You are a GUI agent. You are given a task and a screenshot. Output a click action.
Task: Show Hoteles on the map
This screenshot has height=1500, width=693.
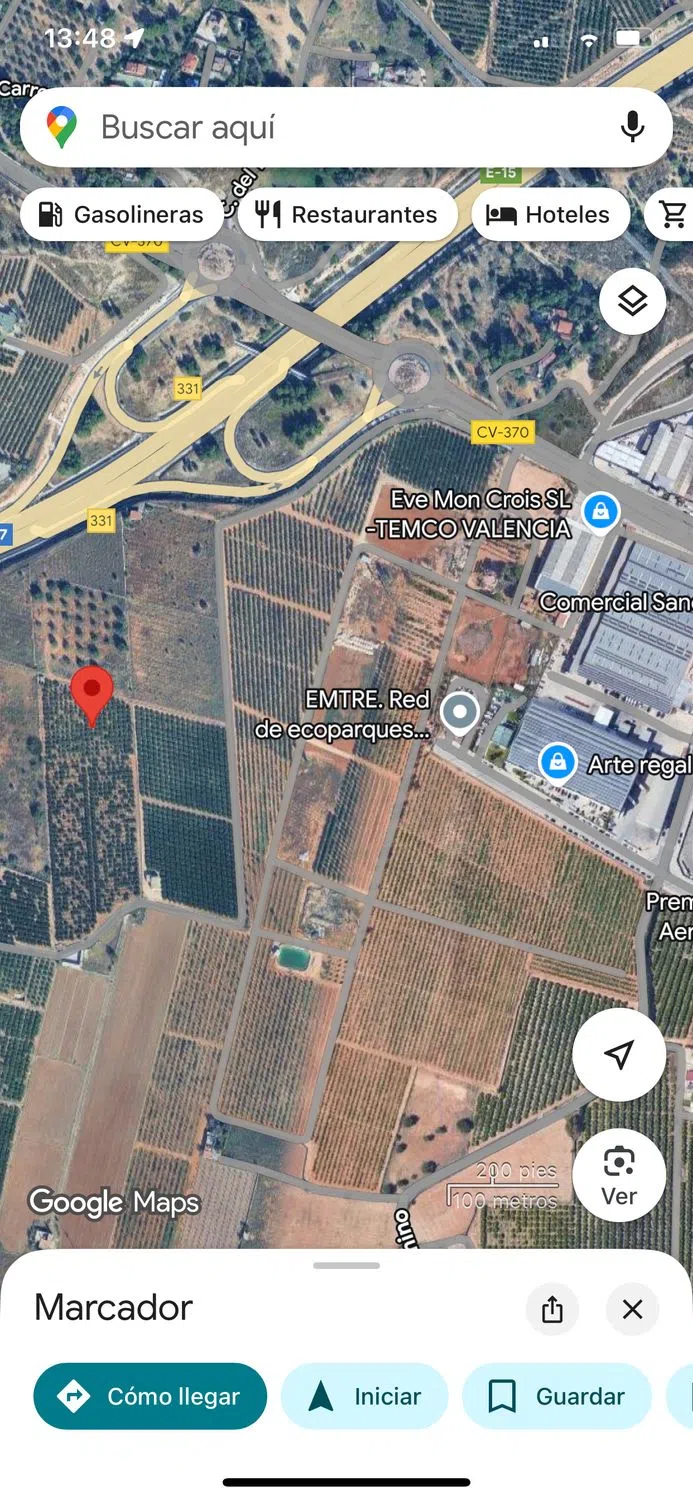click(x=549, y=215)
